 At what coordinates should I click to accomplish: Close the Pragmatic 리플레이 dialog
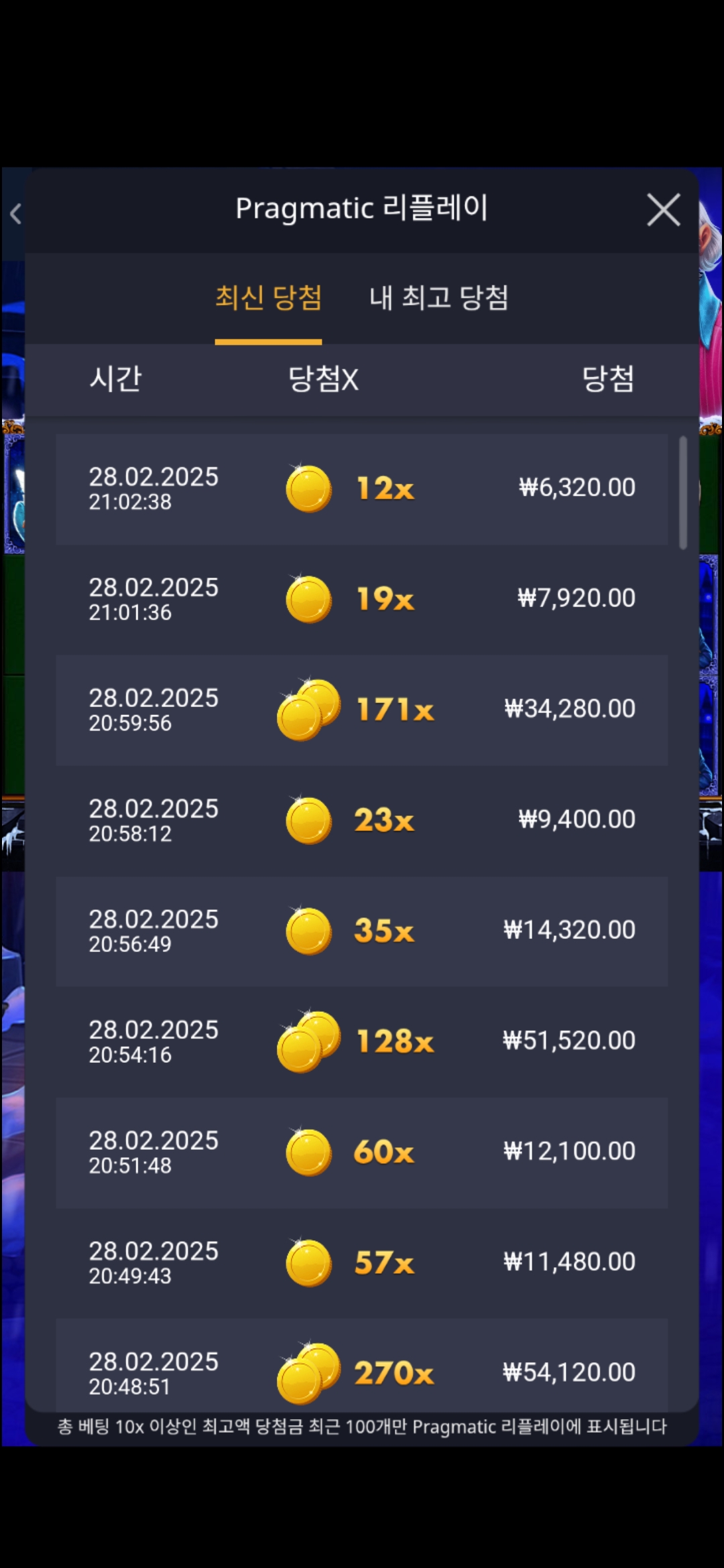pyautogui.click(x=663, y=210)
